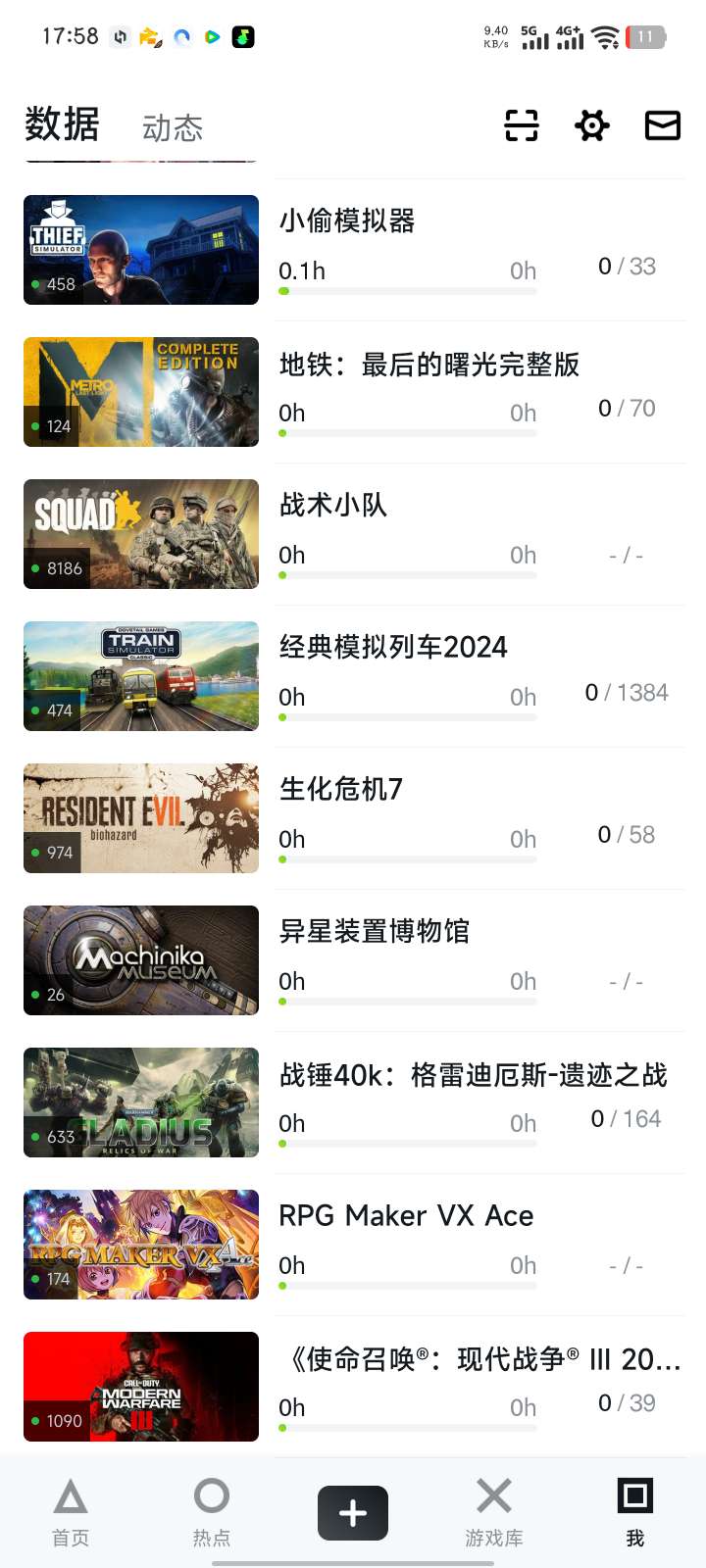Open 地铁：最后的曙光完整版 entry
This screenshot has width=706, height=1568.
point(429,365)
